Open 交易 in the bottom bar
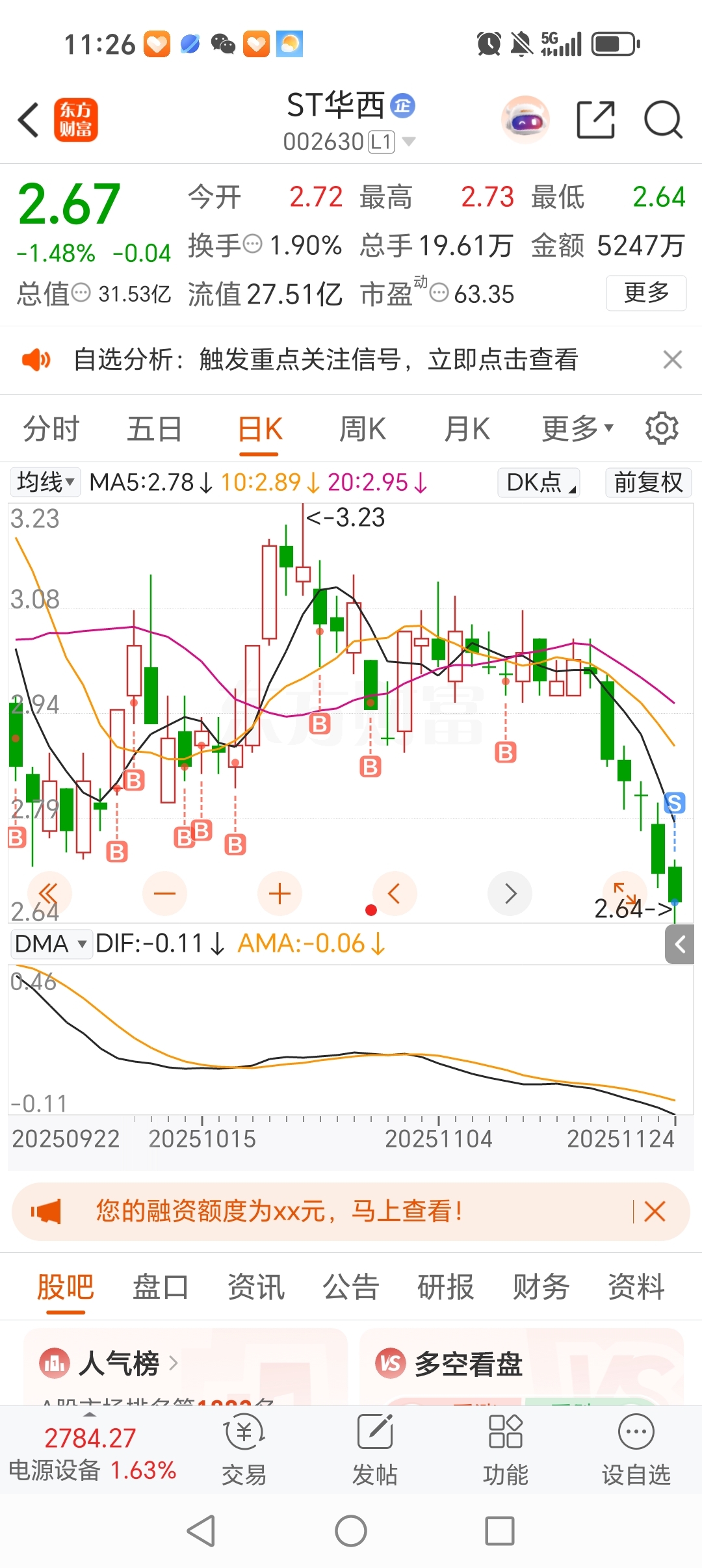Viewport: 702px width, 1568px height. coord(244,1450)
